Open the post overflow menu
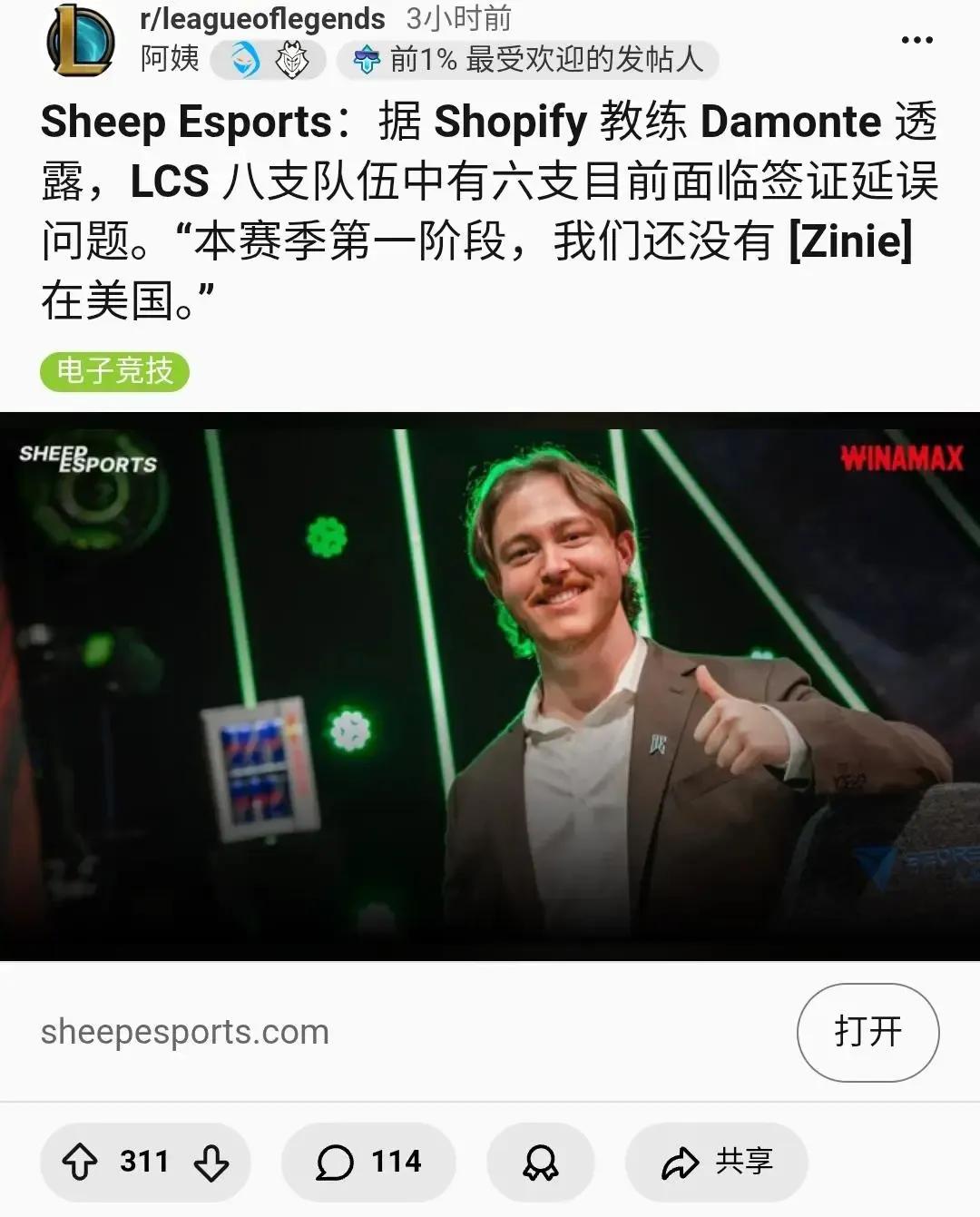 pos(916,40)
